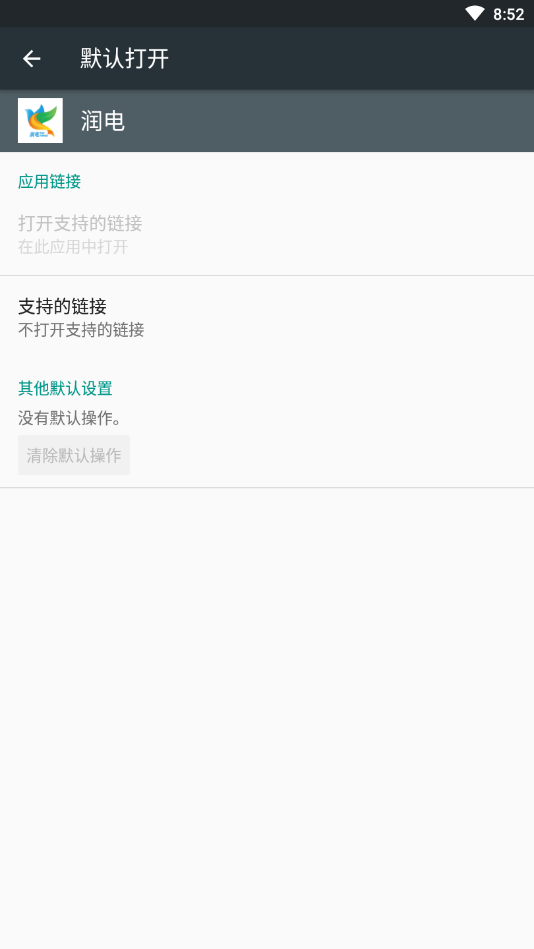Viewport: 534px width, 949px height.
Task: Tap the 打开支持的链接 row
Action: pos(267,235)
